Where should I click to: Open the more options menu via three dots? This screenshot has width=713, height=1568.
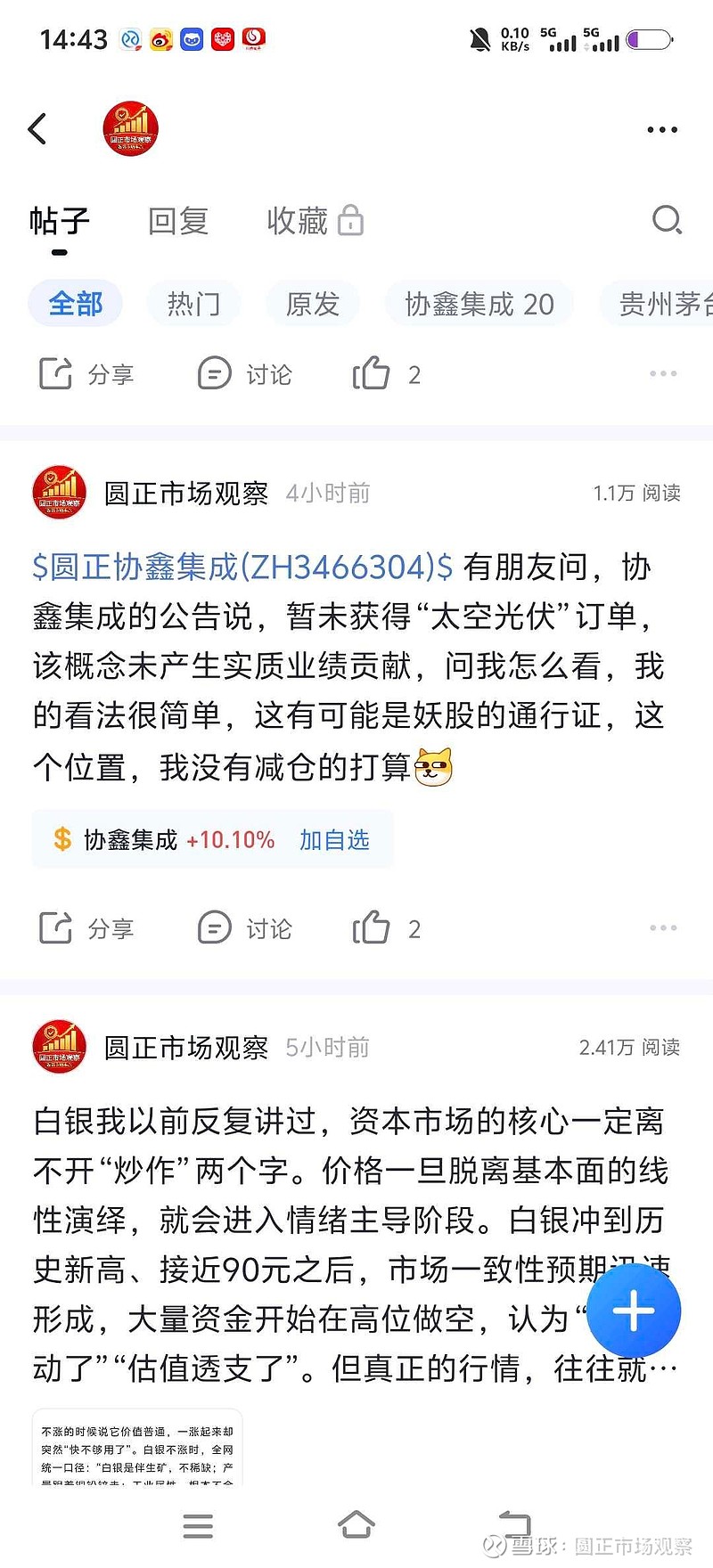(x=661, y=128)
